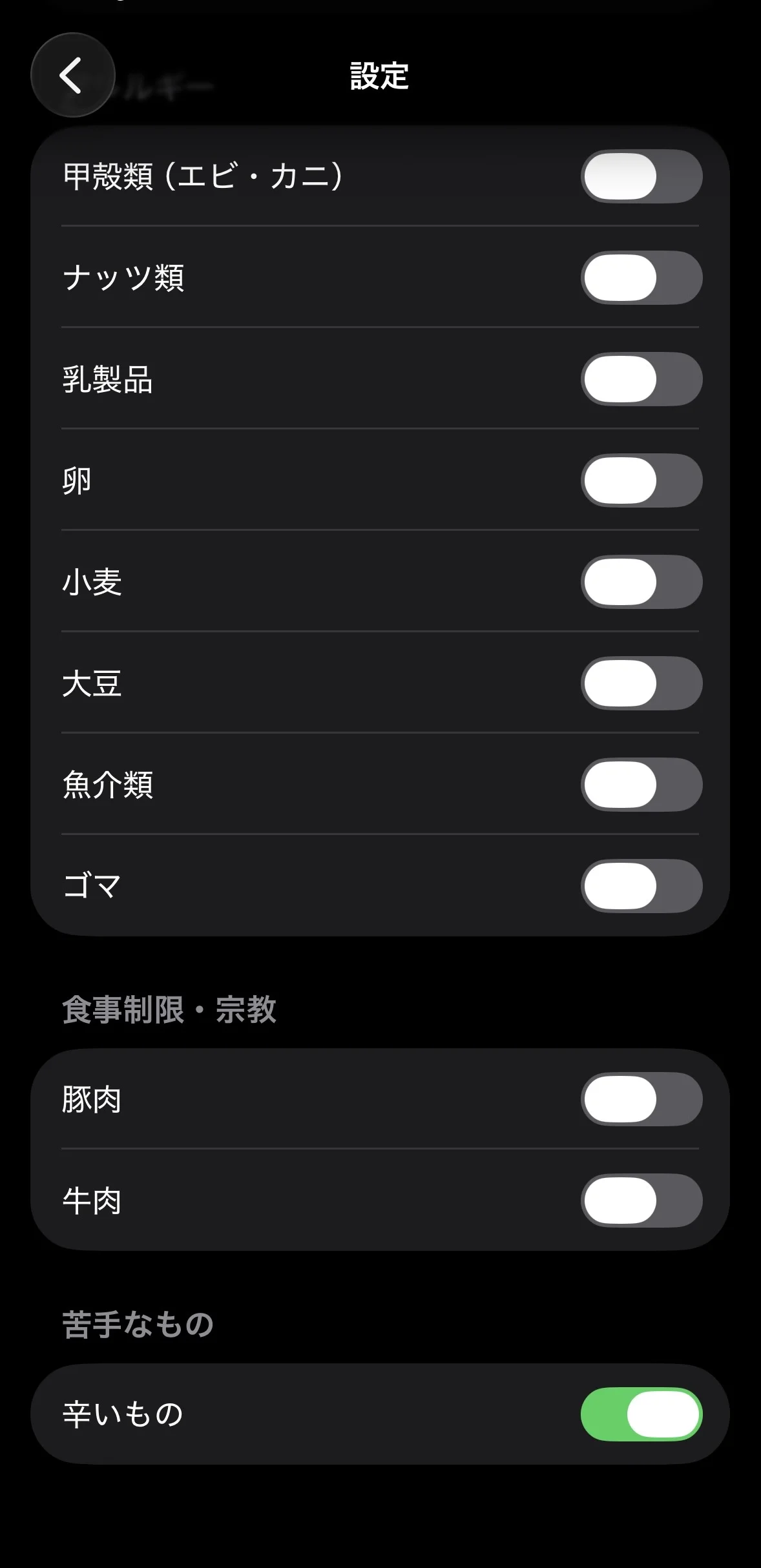
Task: Tap the back chevron icon
Action: click(x=72, y=75)
